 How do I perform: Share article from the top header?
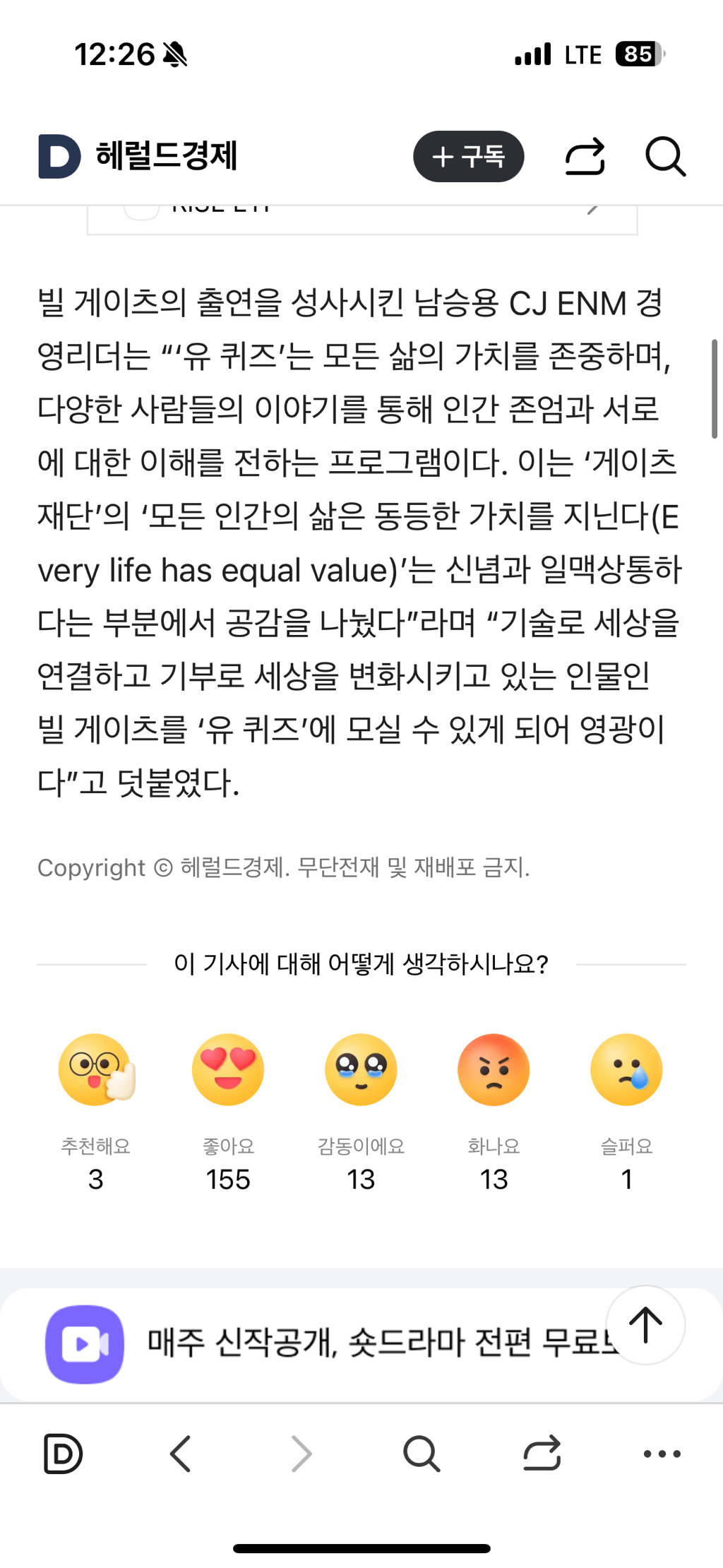[585, 156]
